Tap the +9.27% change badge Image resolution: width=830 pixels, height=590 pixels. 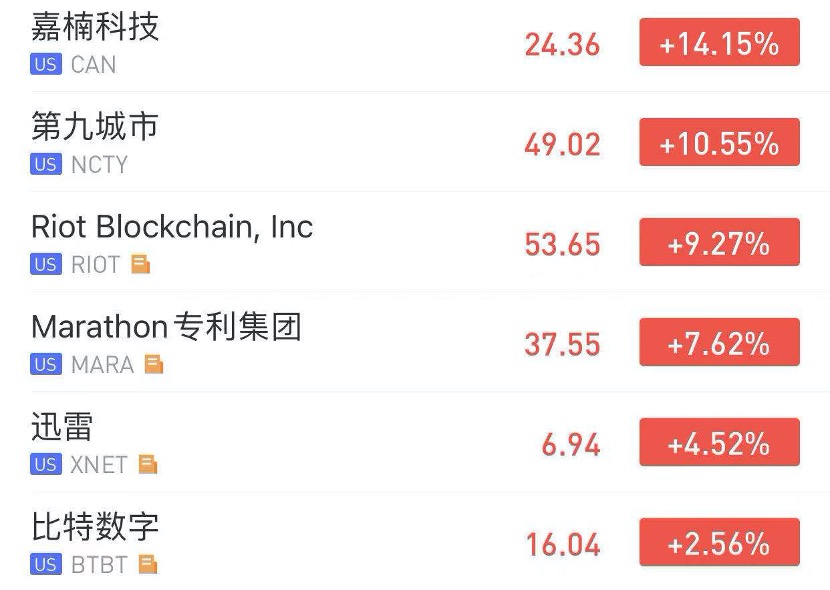coord(719,243)
